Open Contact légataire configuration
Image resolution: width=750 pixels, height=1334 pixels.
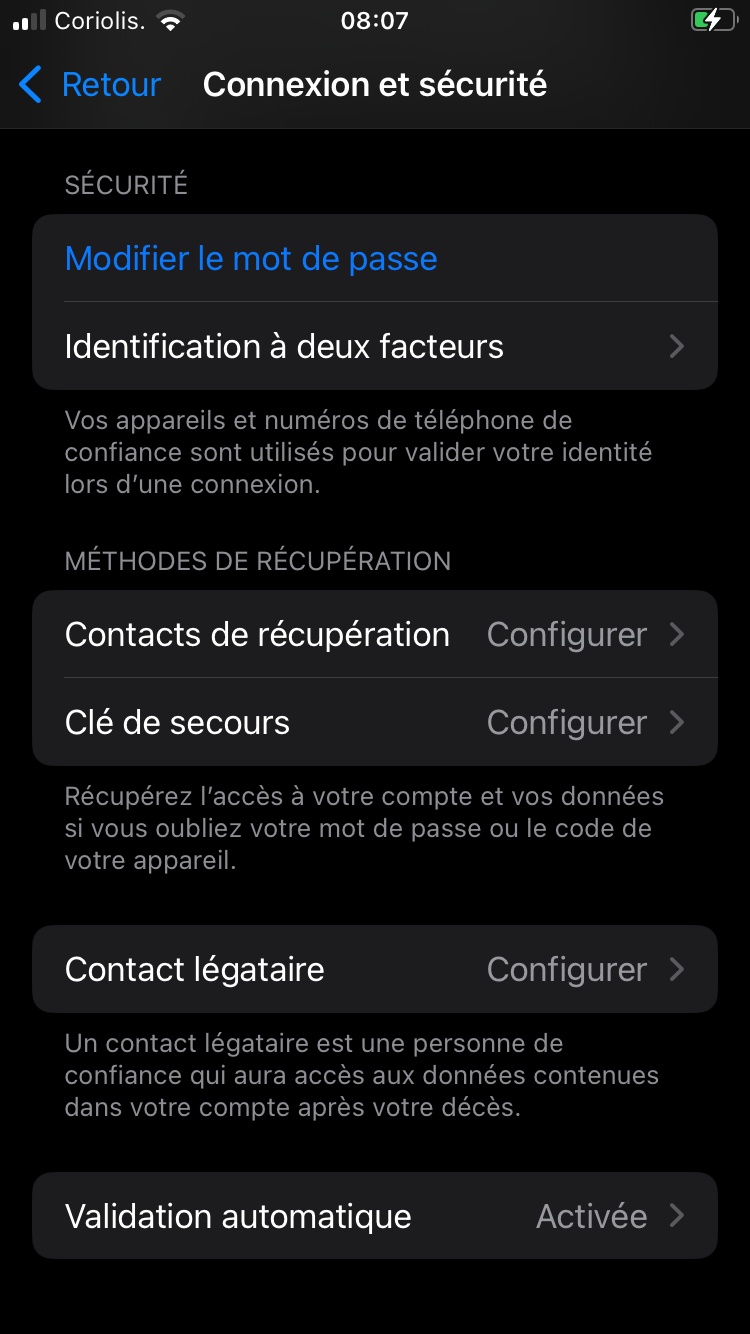(374, 969)
